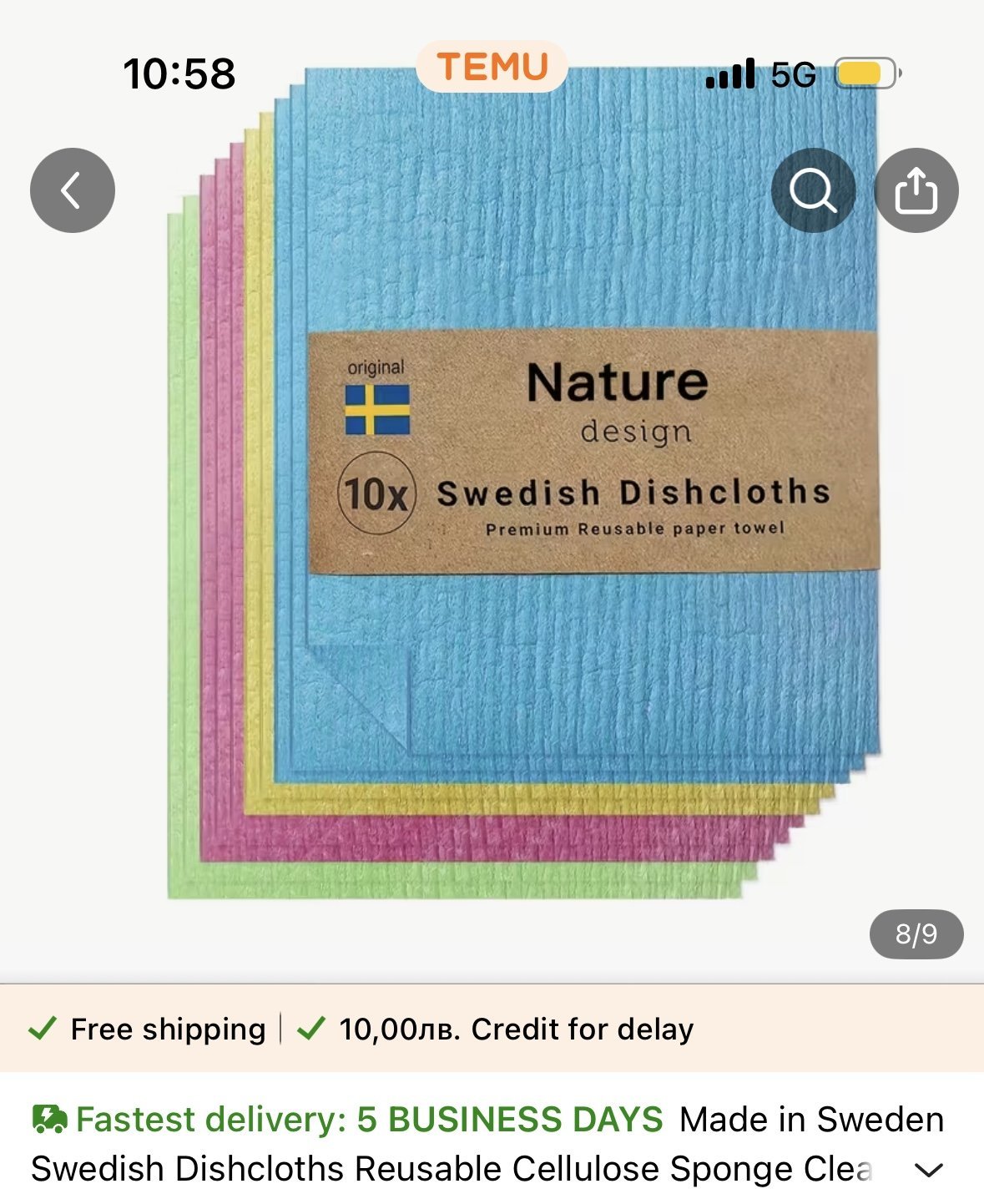Open Free shipping and delay credit details
The width and height of the screenshot is (984, 1204).
[361, 1029]
